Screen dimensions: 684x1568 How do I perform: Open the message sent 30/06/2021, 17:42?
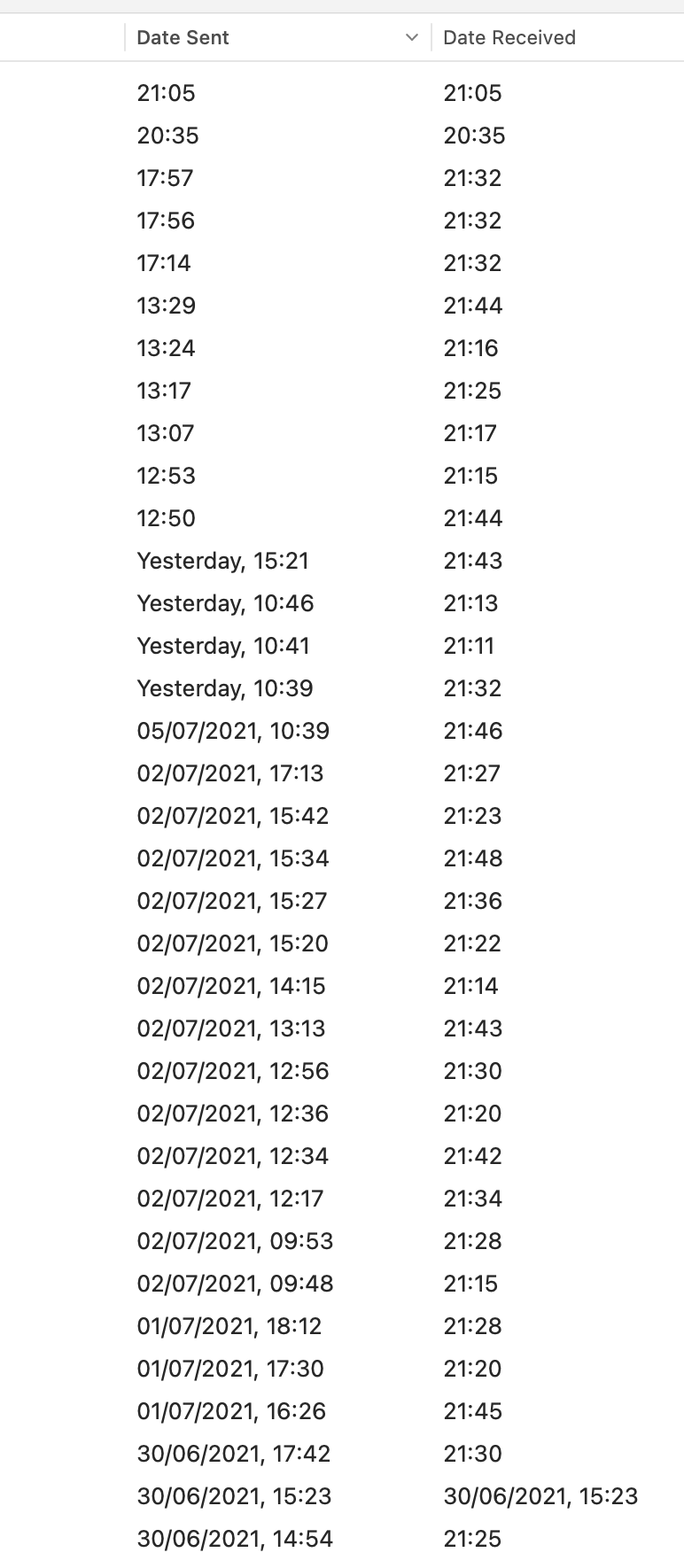pos(234,1454)
